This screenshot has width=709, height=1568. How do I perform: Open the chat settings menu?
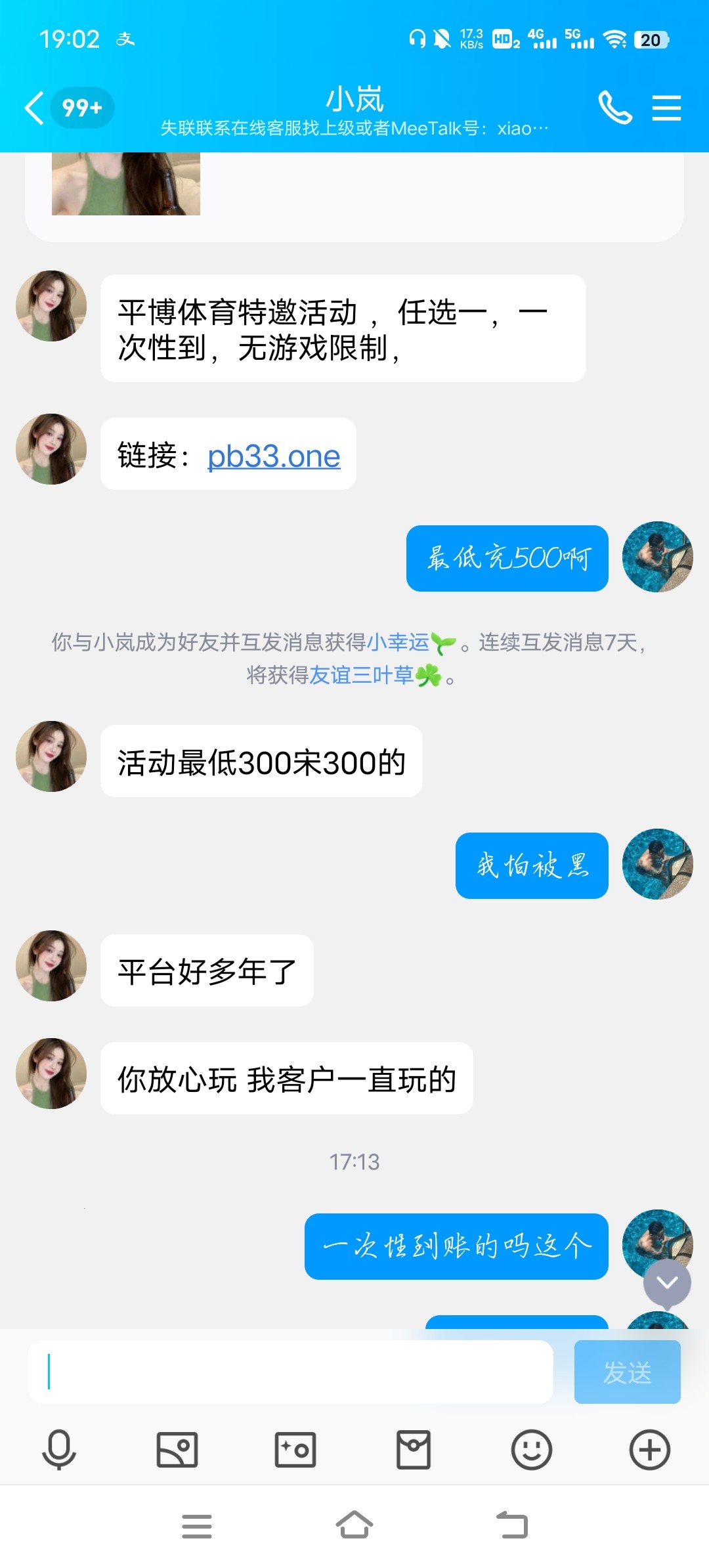pos(666,108)
